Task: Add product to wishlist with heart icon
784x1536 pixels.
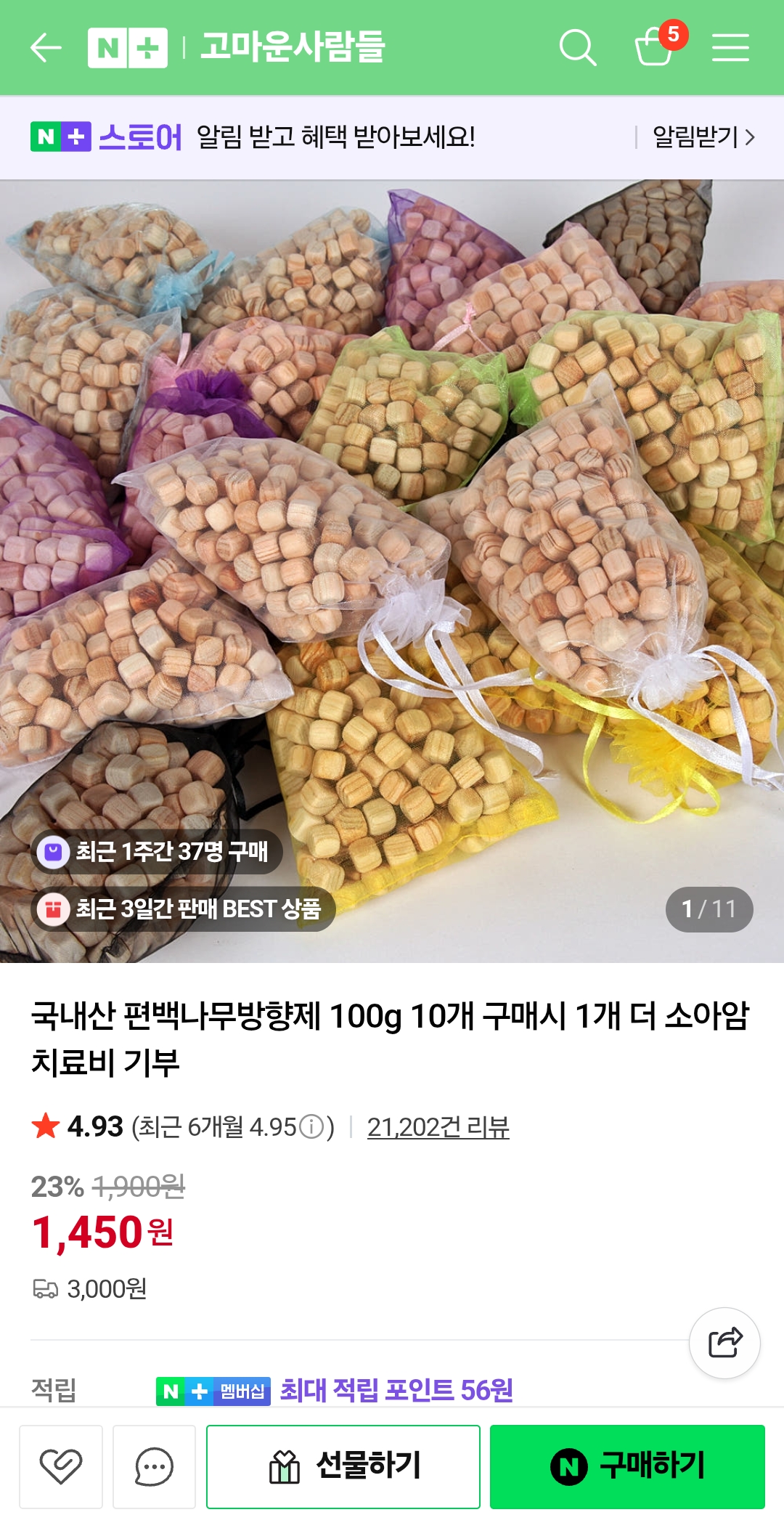Action: (x=61, y=1466)
